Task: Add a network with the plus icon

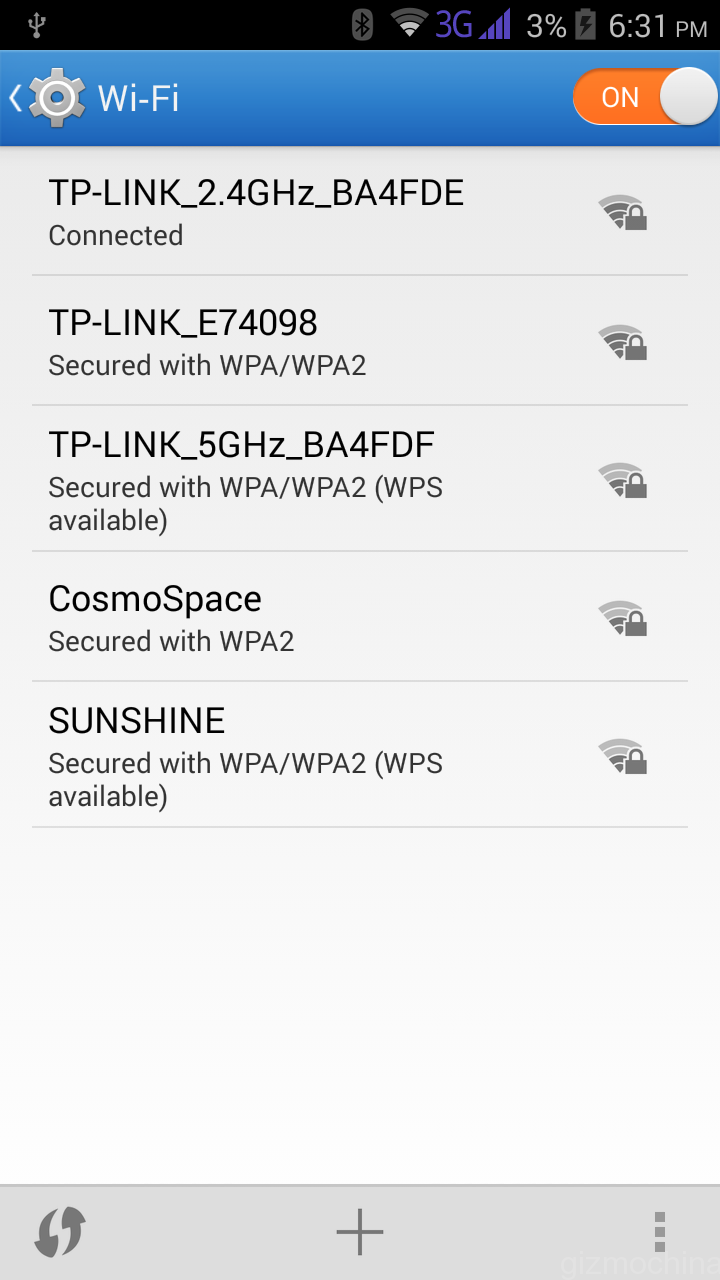Action: [x=360, y=1232]
